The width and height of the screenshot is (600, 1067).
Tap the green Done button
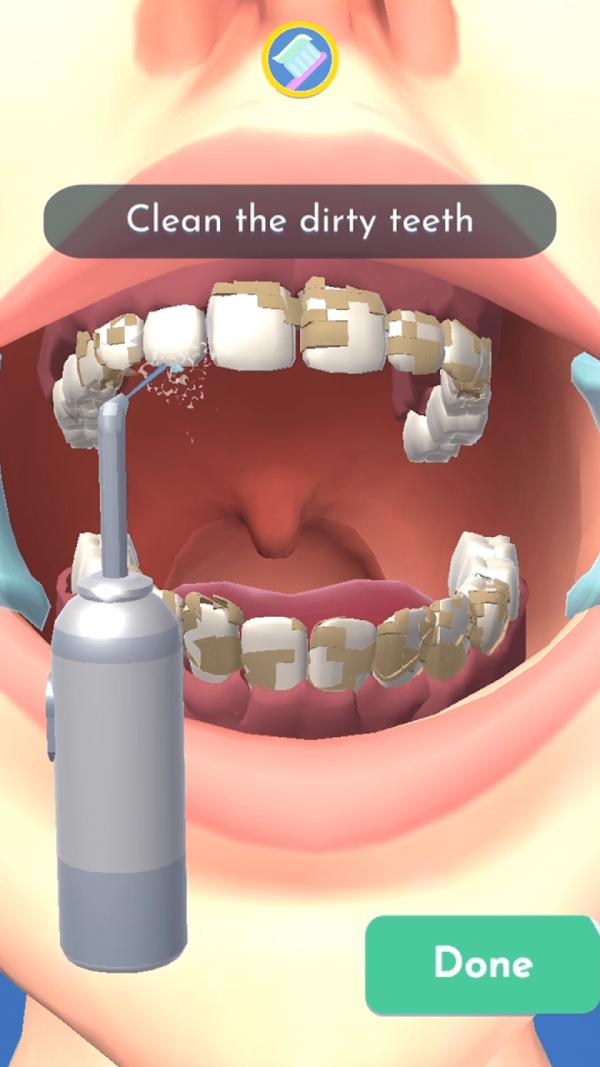483,963
